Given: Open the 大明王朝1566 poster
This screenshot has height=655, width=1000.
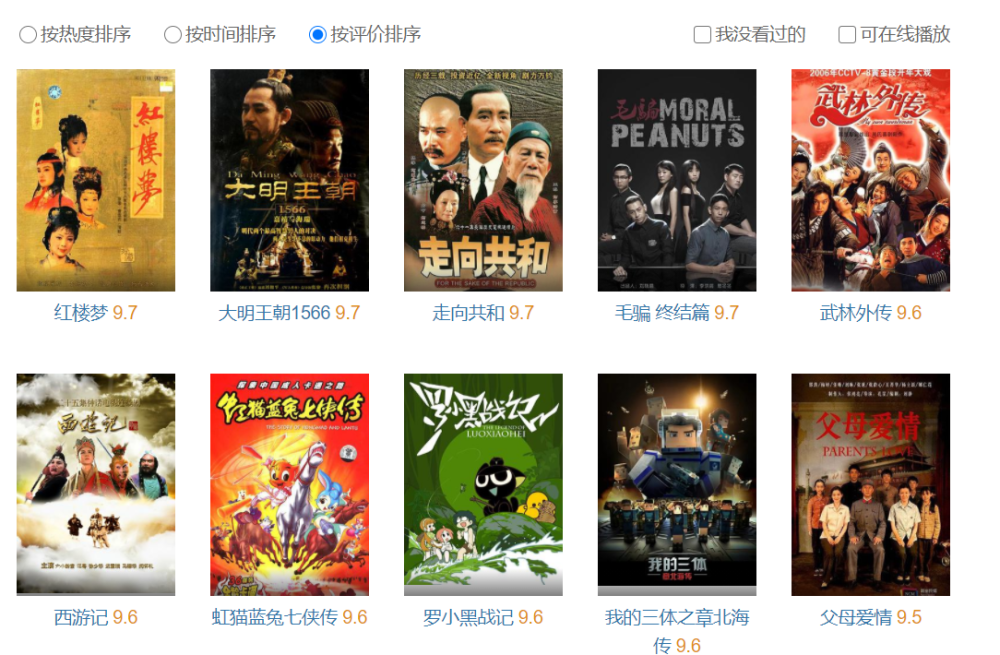Looking at the screenshot, I should click(289, 180).
